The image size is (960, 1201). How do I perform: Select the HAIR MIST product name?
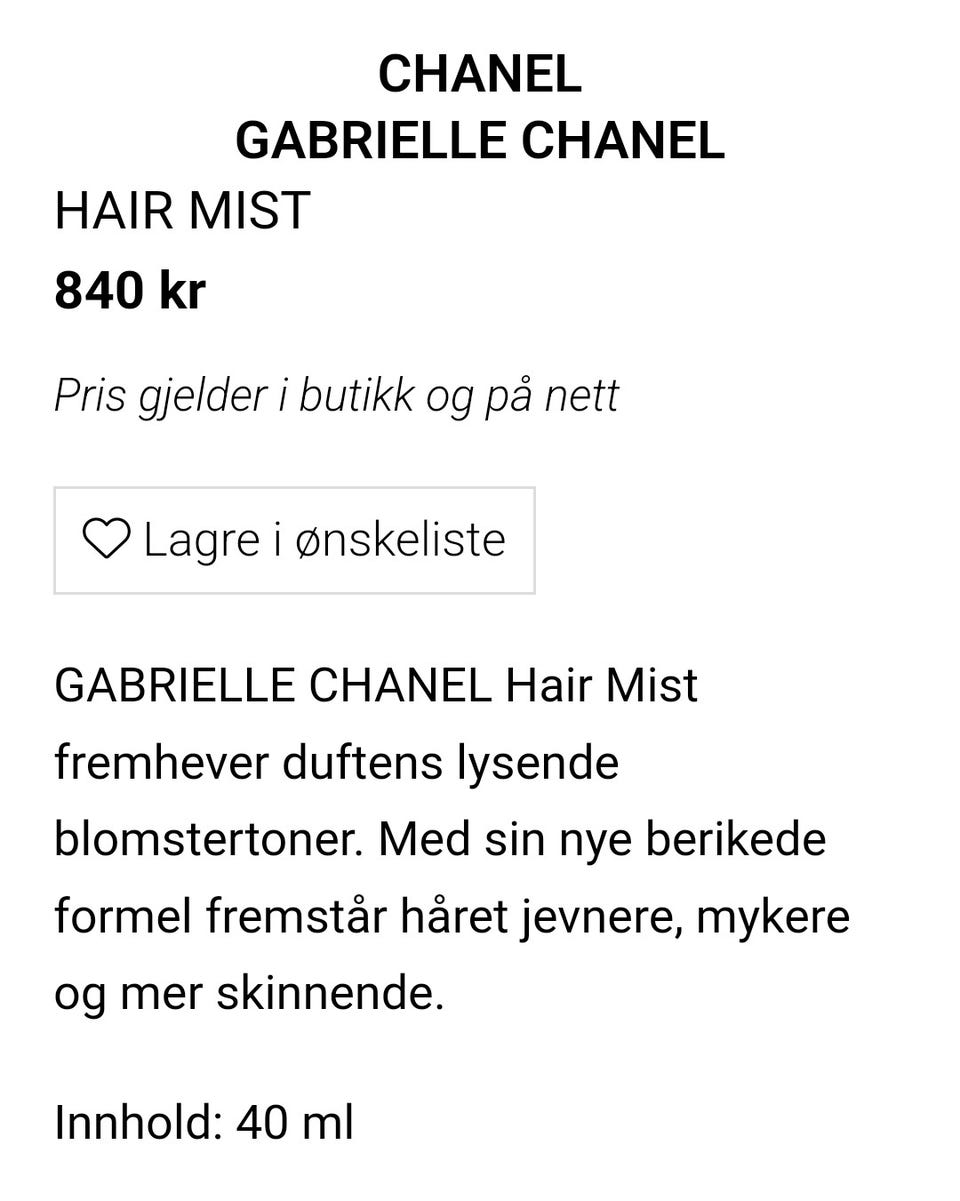click(182, 212)
